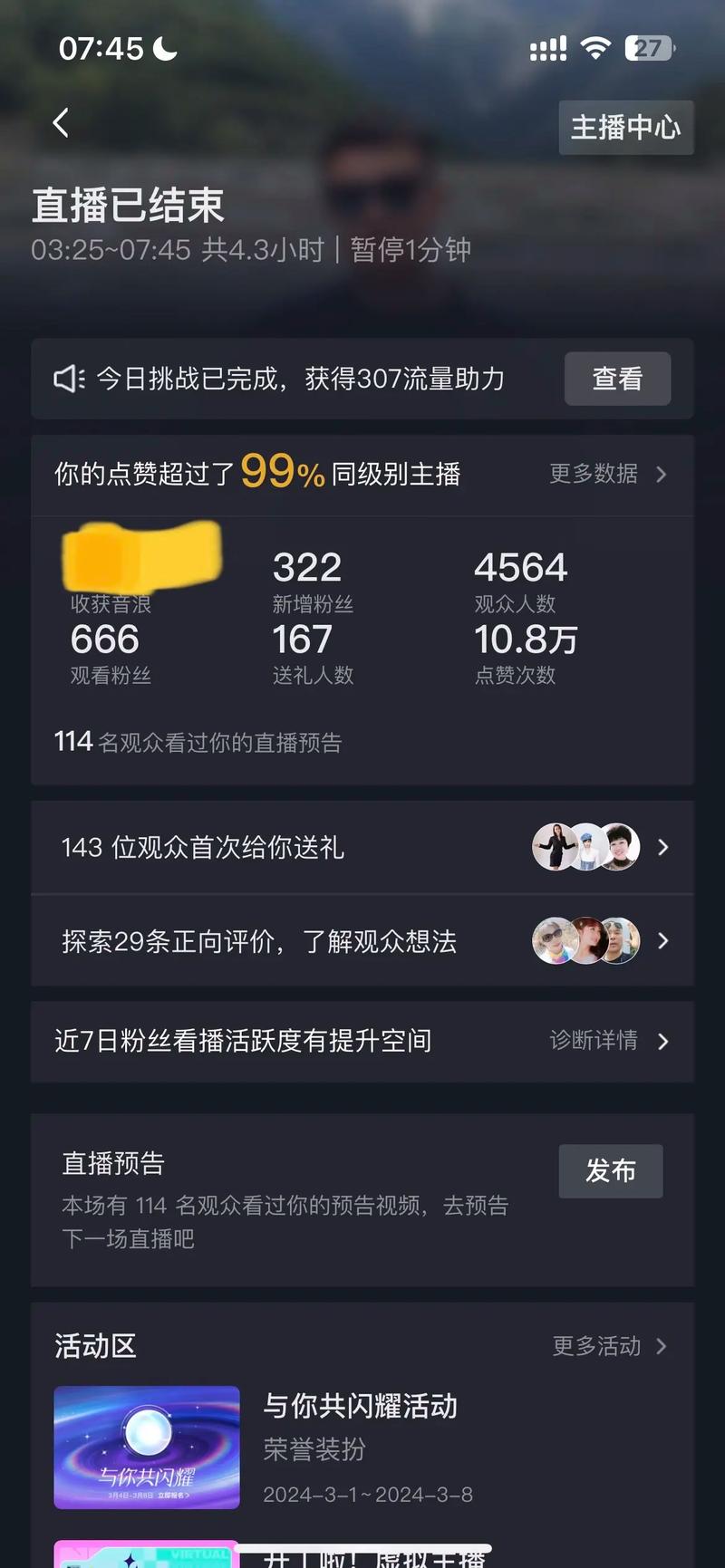Expand the 探索29条正向评价 row

coord(362,941)
